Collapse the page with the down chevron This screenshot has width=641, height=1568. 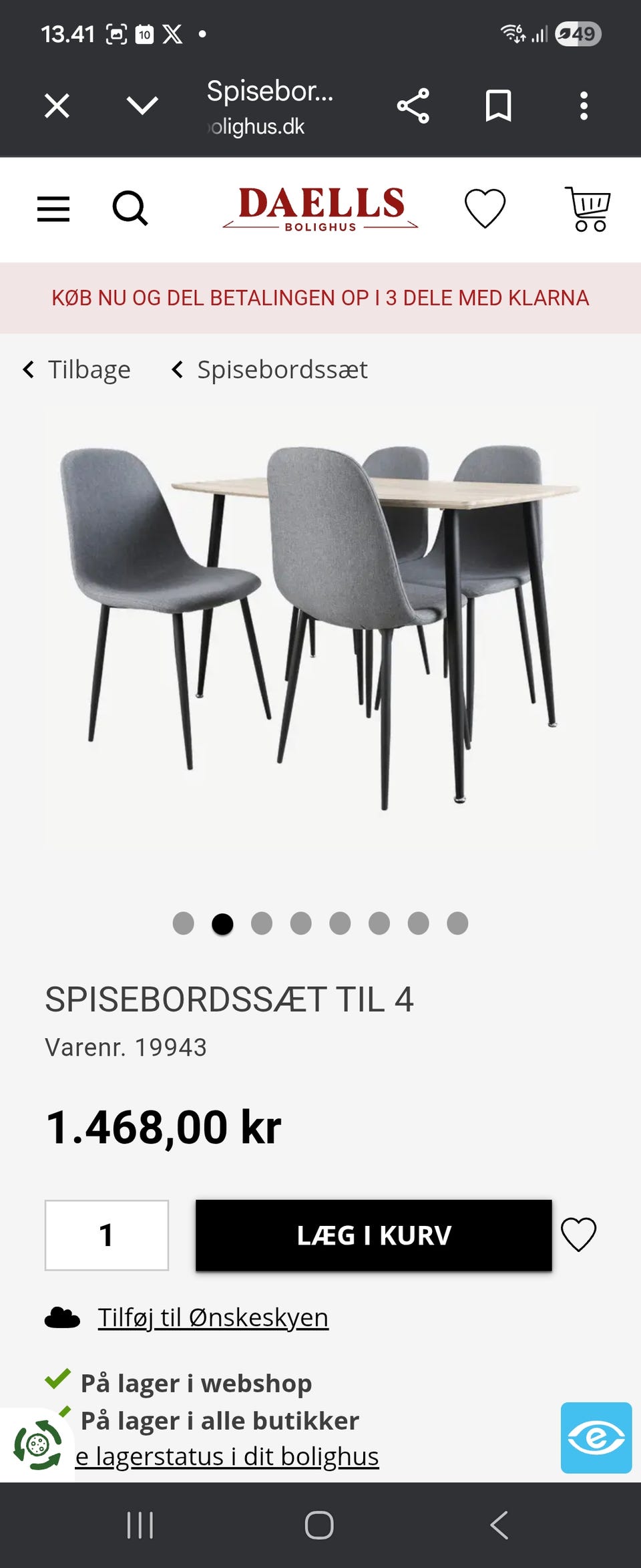[142, 105]
